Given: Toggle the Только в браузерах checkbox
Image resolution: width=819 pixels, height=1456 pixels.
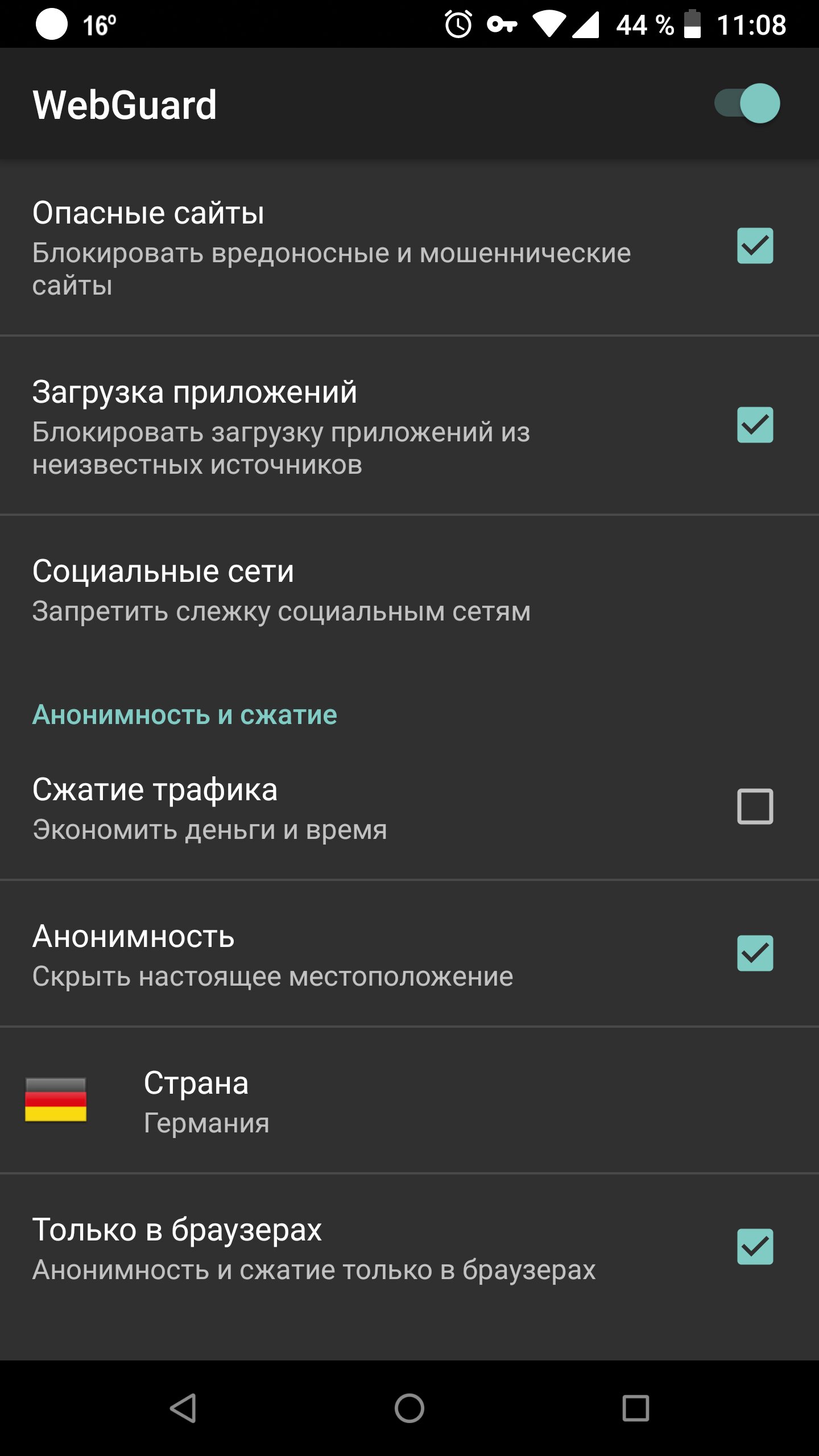Looking at the screenshot, I should (x=755, y=1247).
